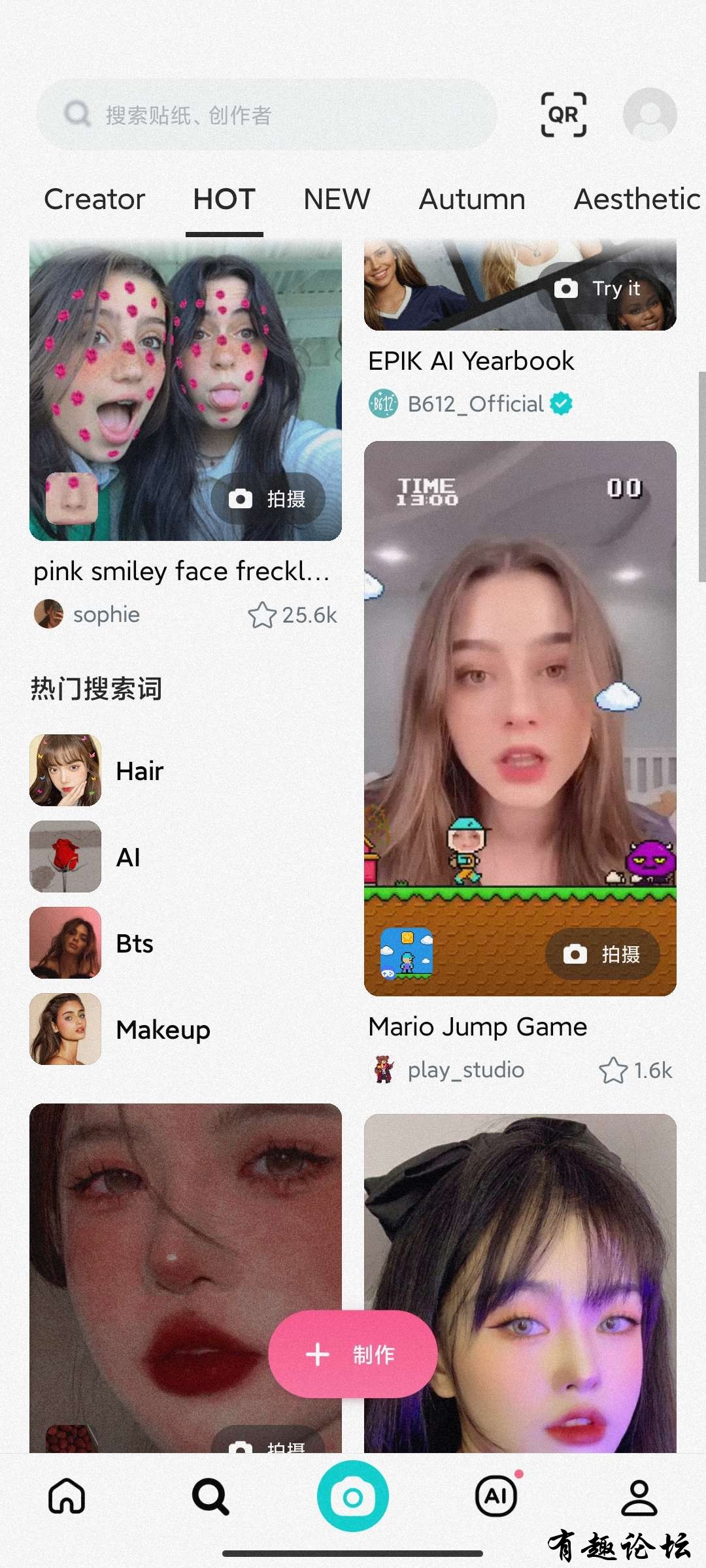
Task: Shoot with pink smiley face freckles filter
Action: click(x=268, y=499)
